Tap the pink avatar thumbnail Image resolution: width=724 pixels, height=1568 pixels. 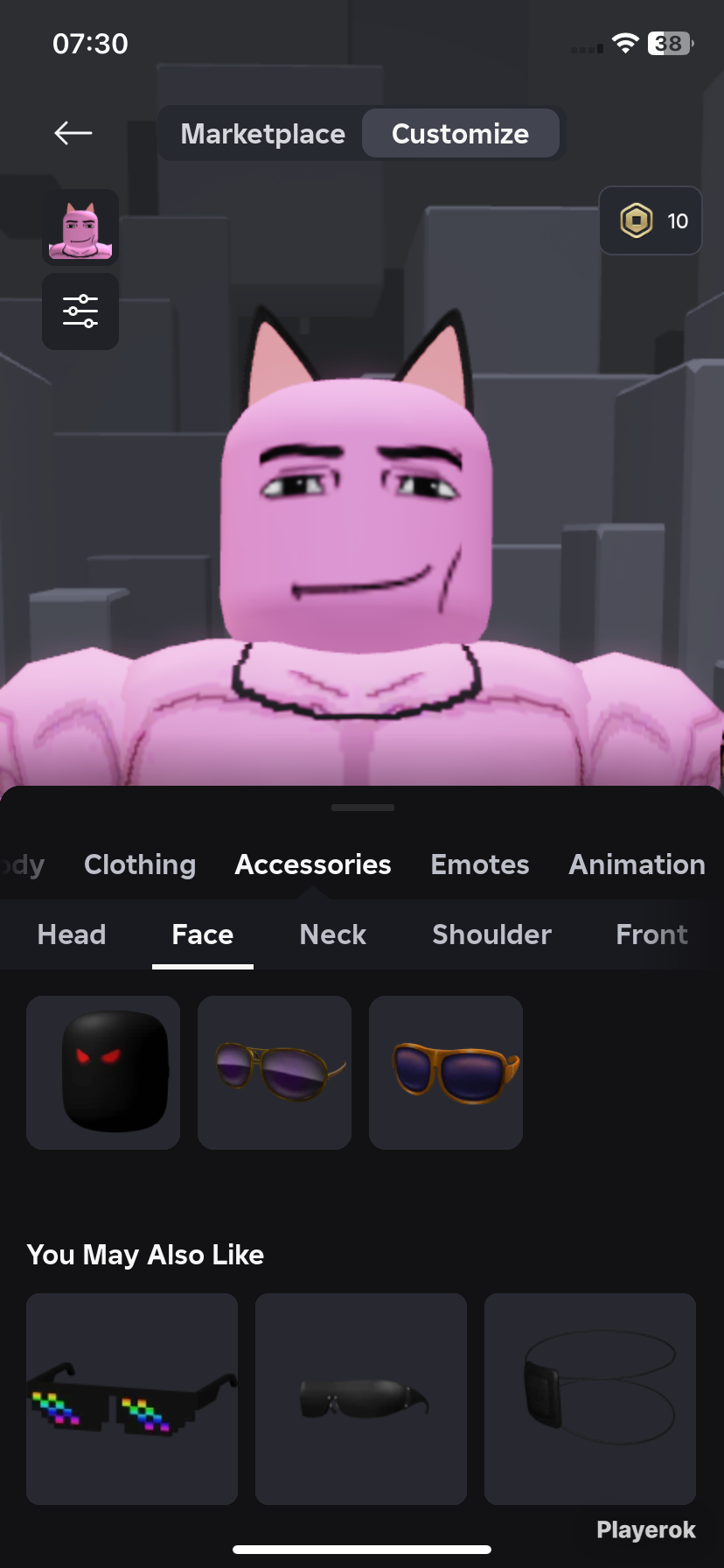80,227
